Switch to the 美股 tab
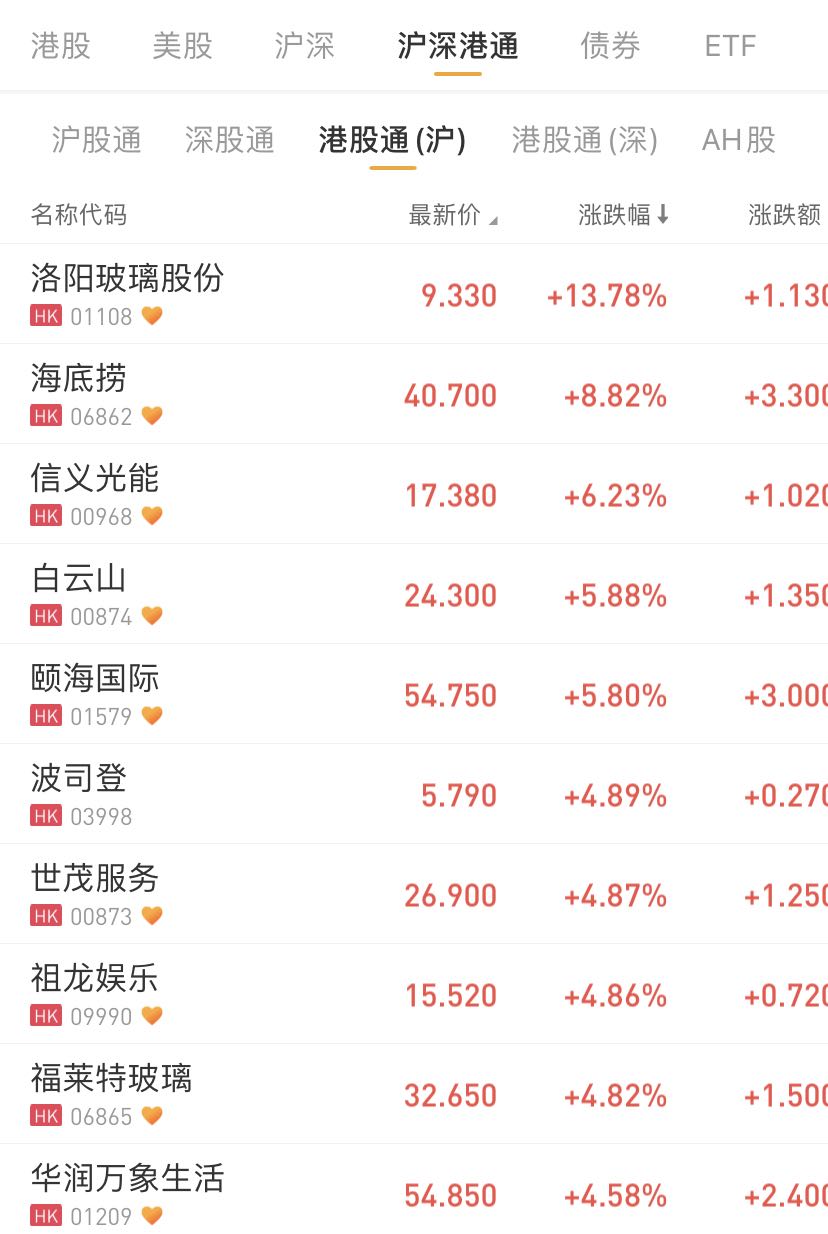This screenshot has height=1234, width=828. tap(183, 46)
